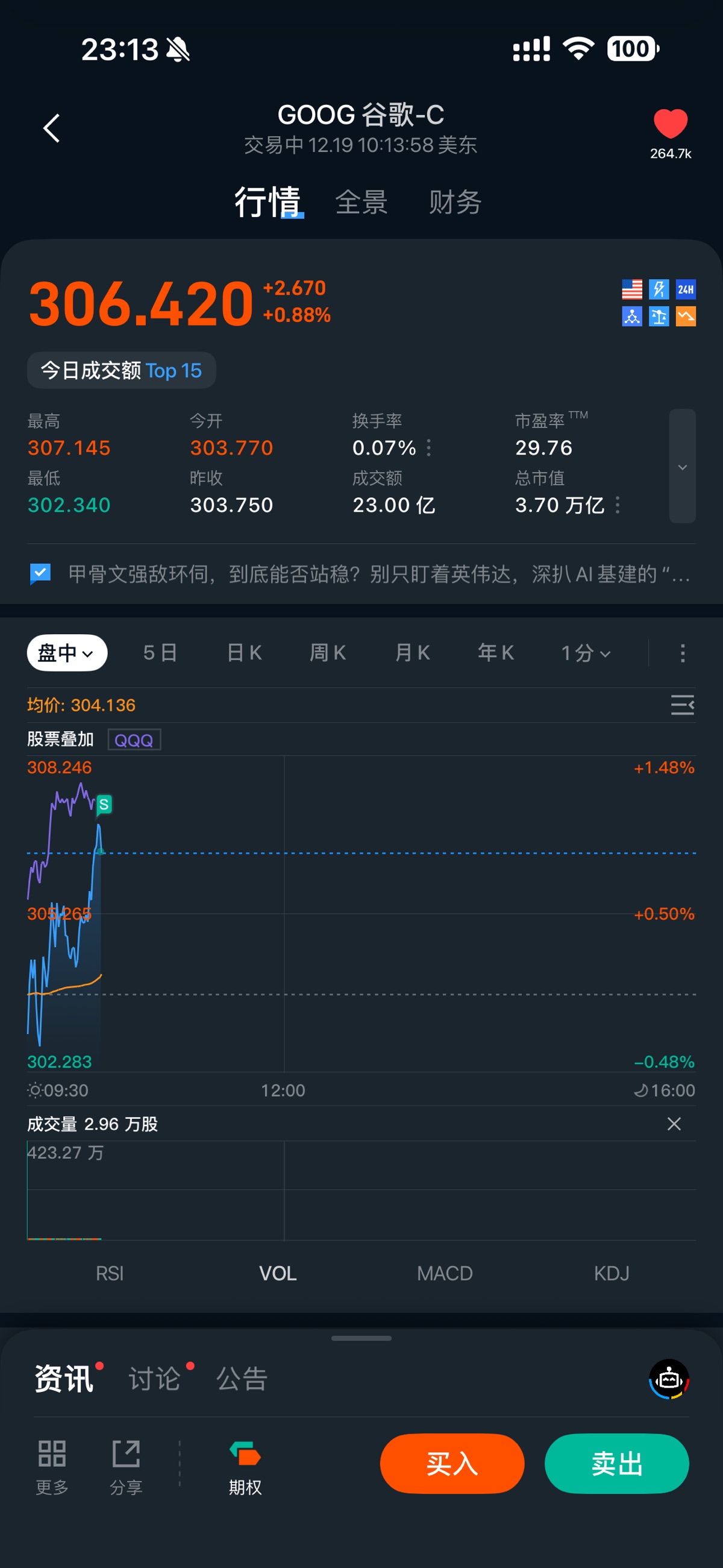Open the chart's three-dot options menu
The height and width of the screenshot is (1568, 723).
click(682, 653)
